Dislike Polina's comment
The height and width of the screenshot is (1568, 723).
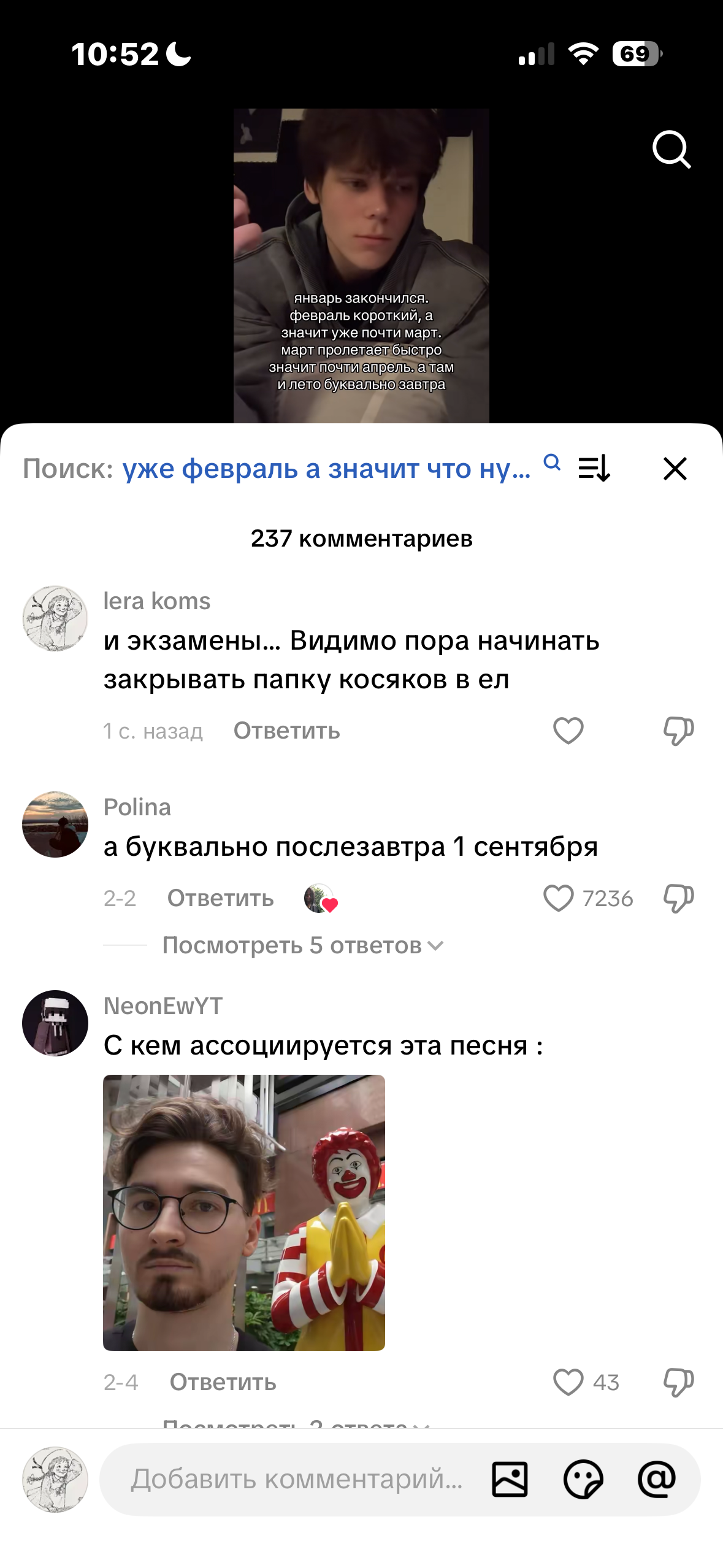click(x=678, y=898)
